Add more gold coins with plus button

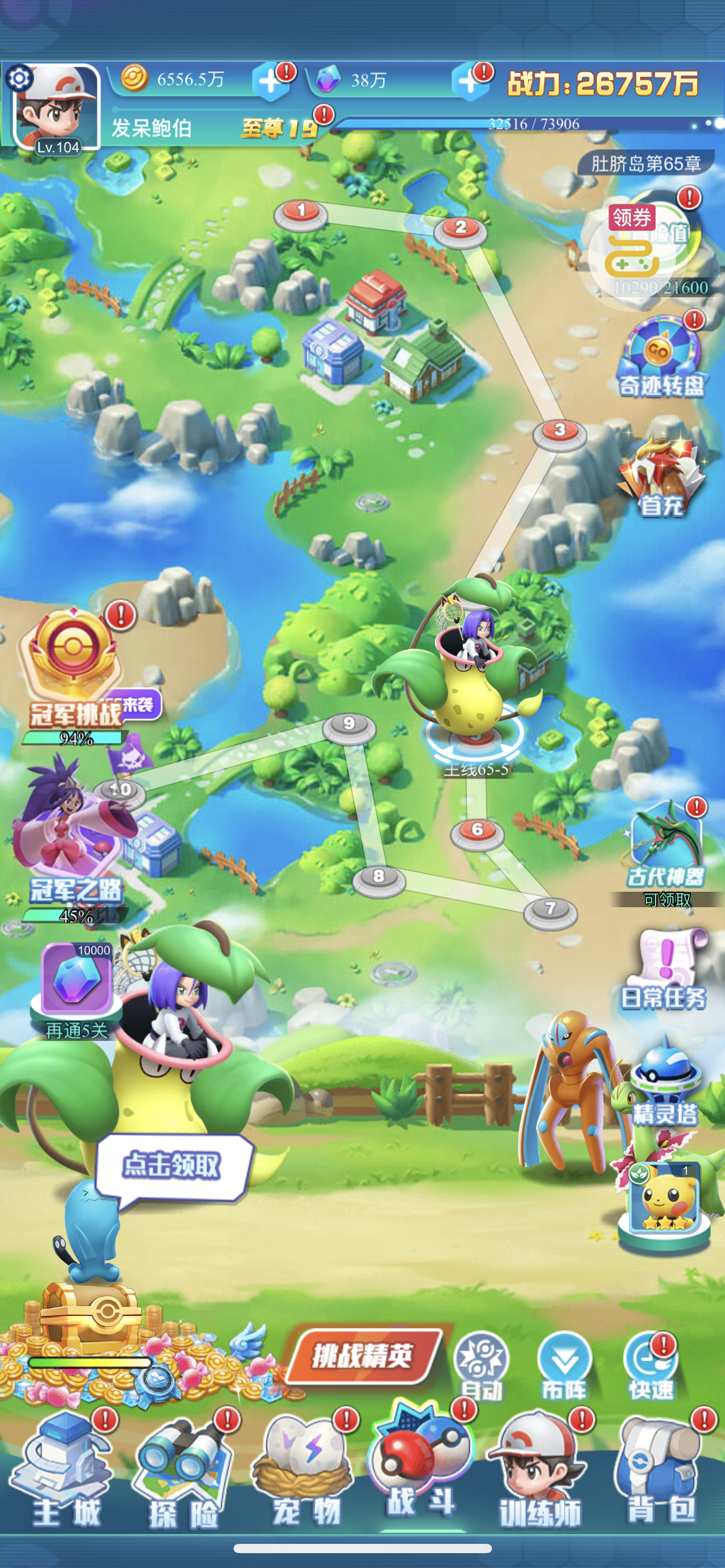[x=271, y=81]
